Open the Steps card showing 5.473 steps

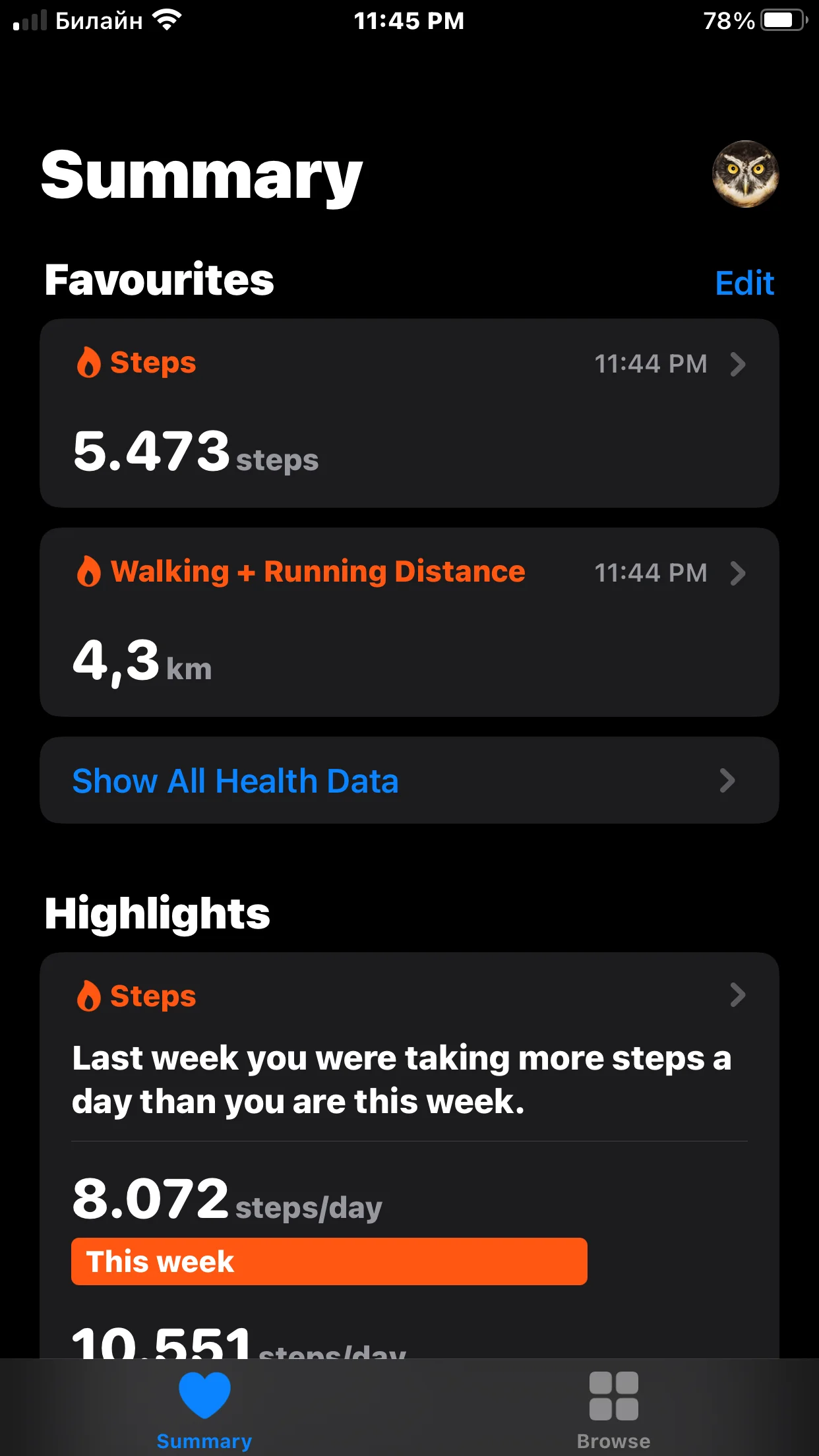[x=409, y=413]
